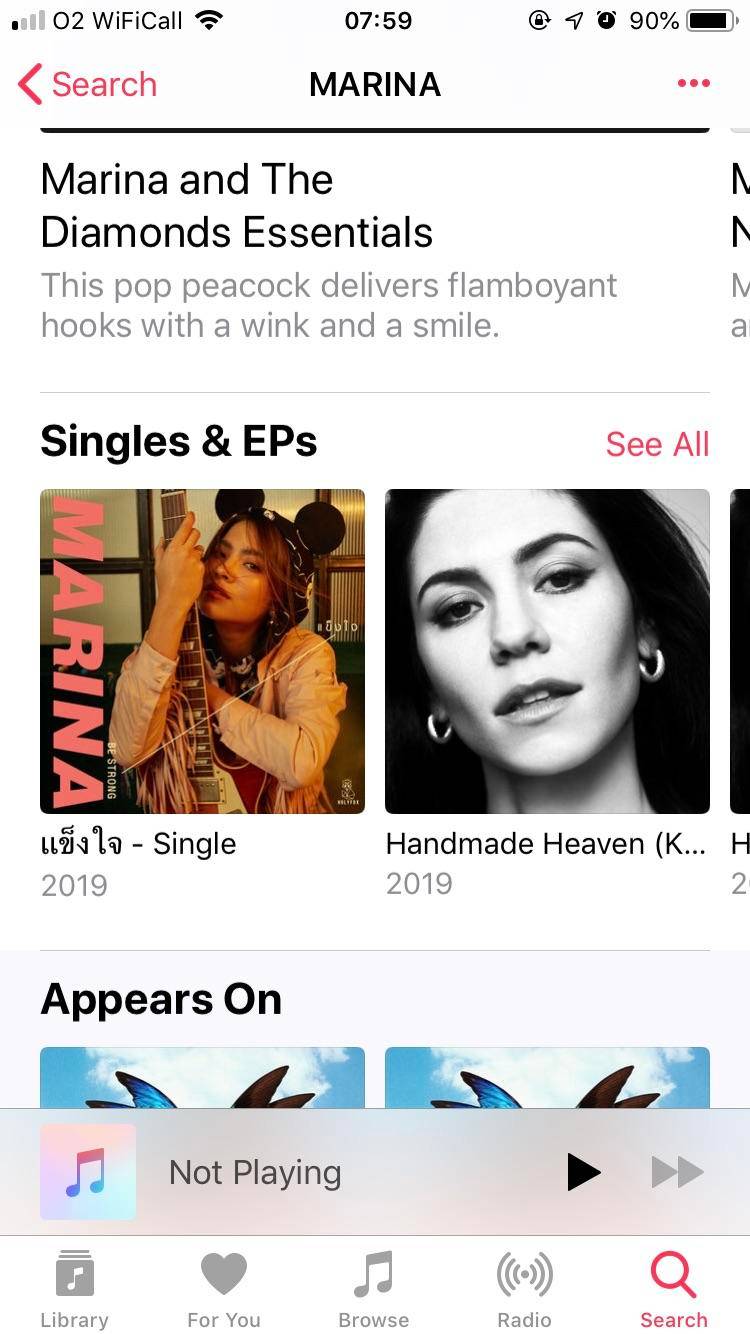This screenshot has height=1334, width=750.
Task: Skip forward using the fast-forward control
Action: pos(676,1171)
